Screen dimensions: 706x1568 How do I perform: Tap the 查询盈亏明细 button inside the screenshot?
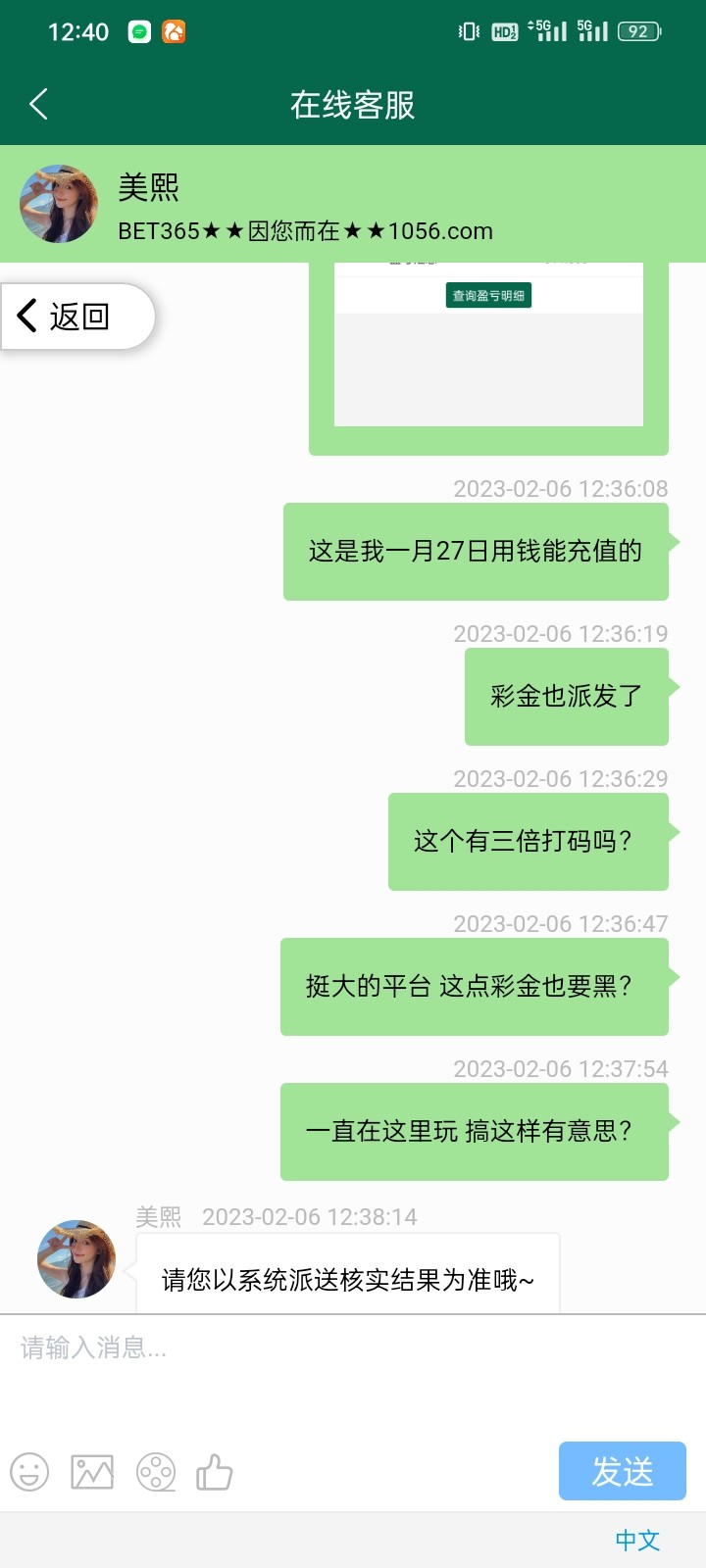click(x=487, y=295)
